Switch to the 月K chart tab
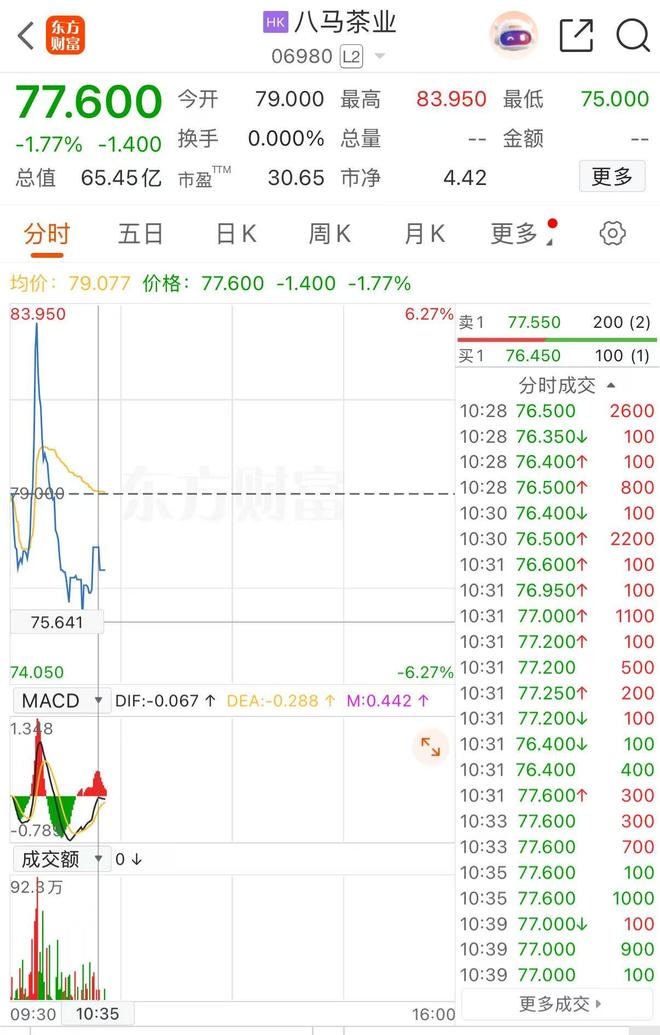Image resolution: width=660 pixels, height=1035 pixels. [x=424, y=234]
